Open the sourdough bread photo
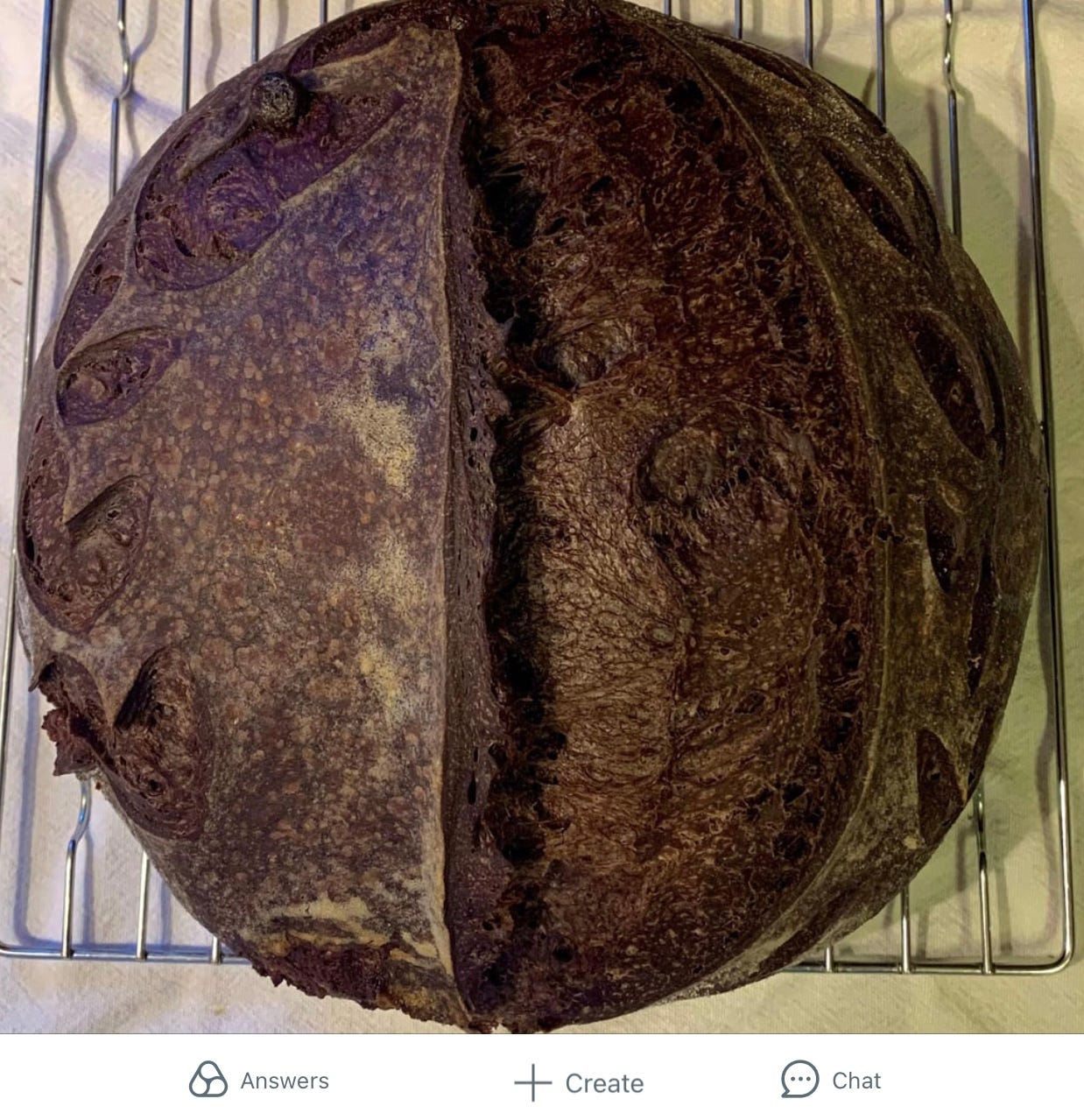1084x1120 pixels. point(542,517)
